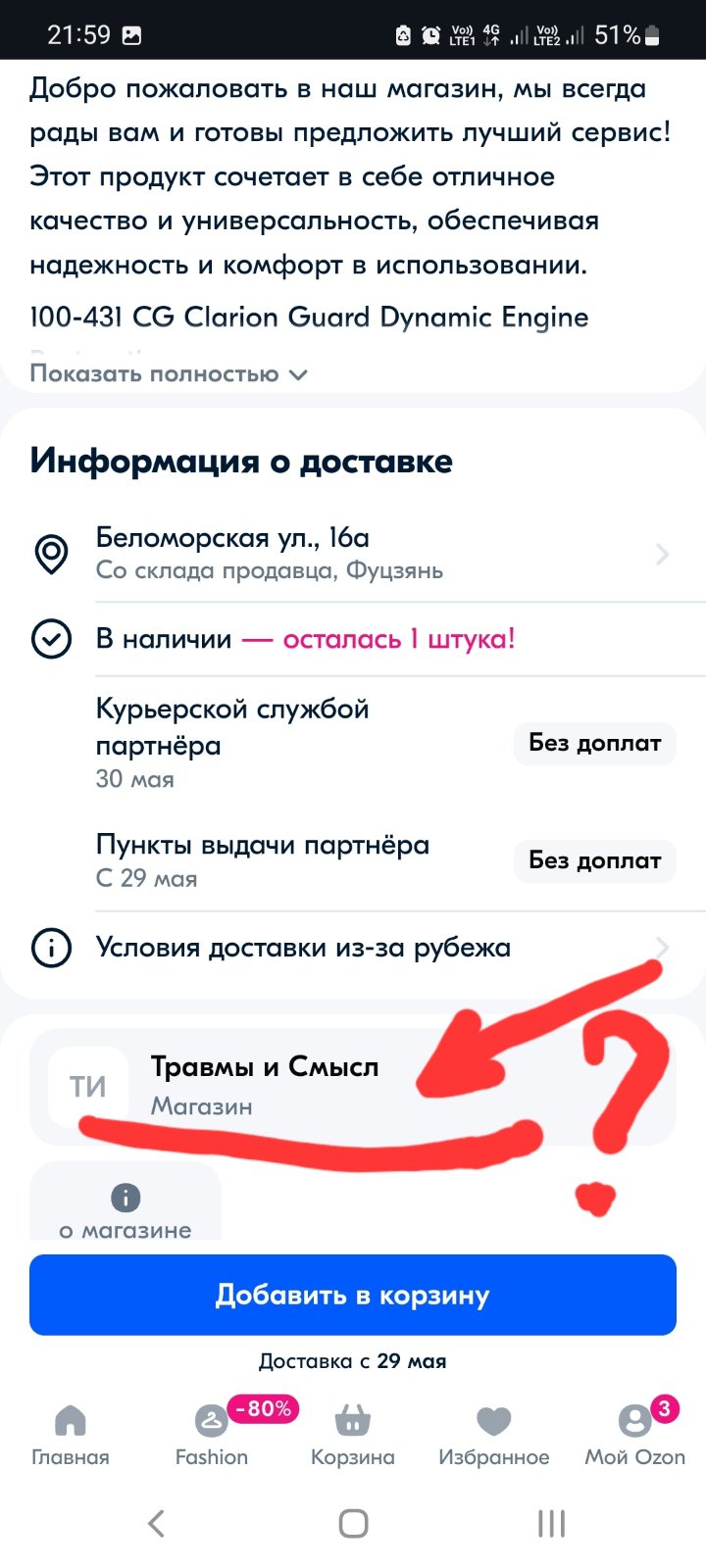Open the Избранное tab

[x=494, y=1436]
